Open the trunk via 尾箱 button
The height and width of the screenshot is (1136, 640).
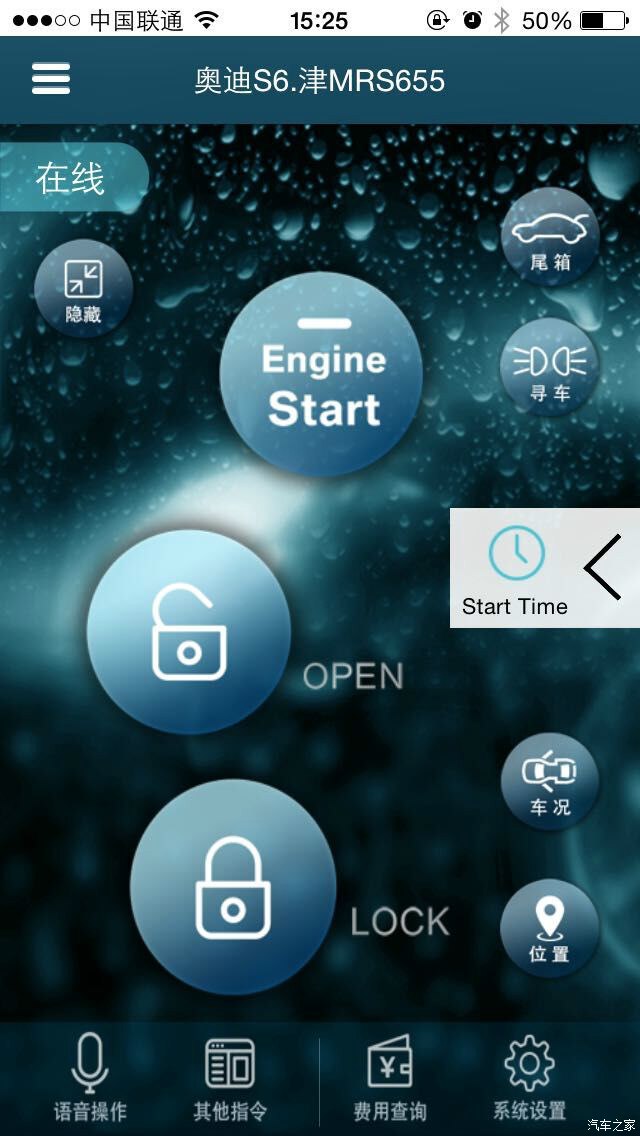coord(550,238)
